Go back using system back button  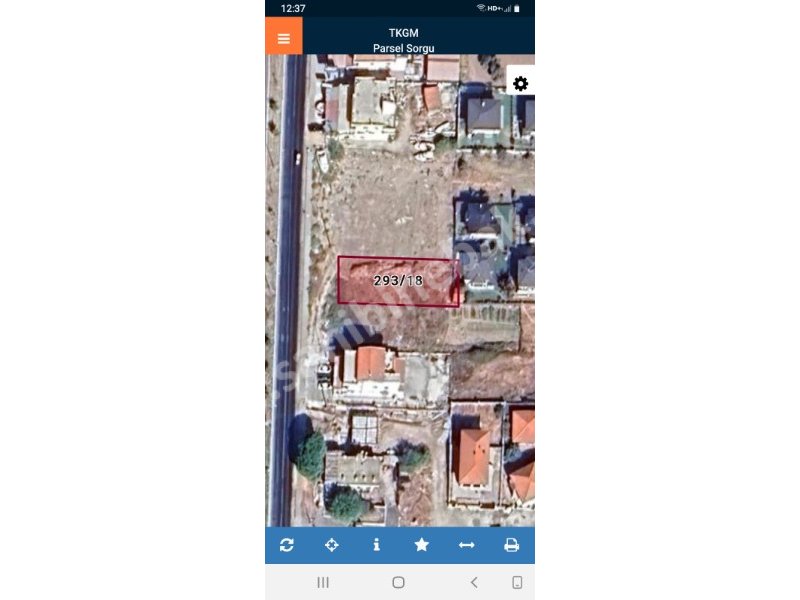click(x=473, y=582)
